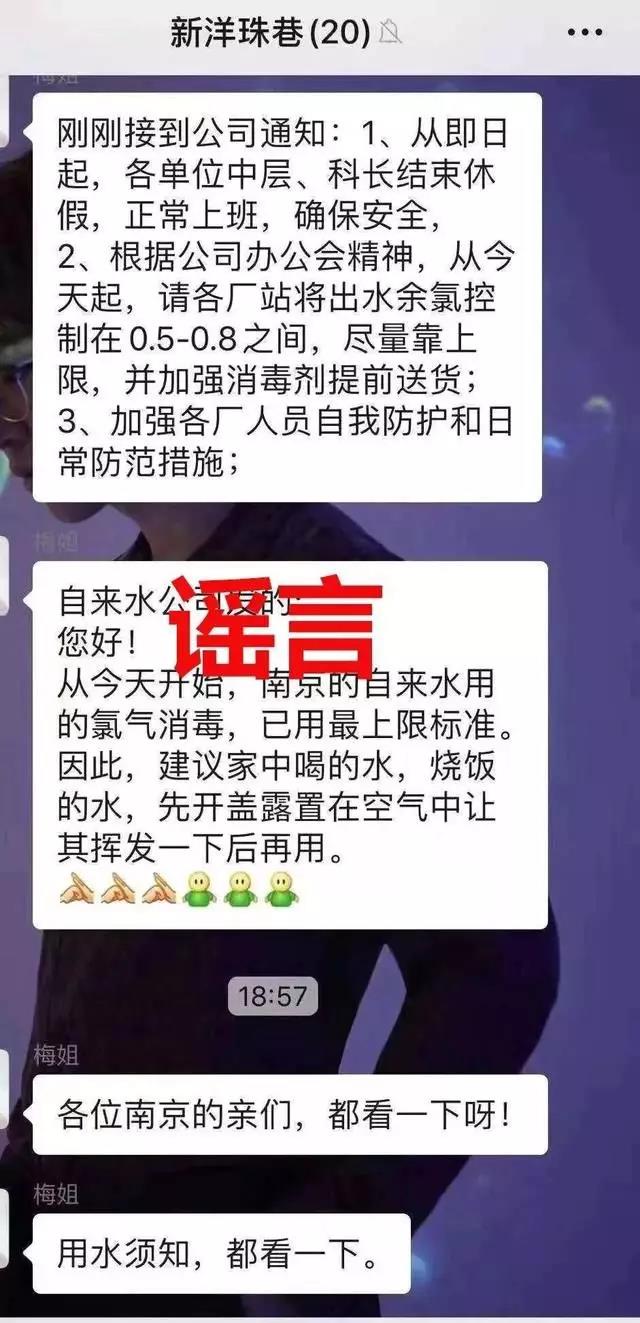Open the group chat overflow menu
The height and width of the screenshot is (1323, 640).
[x=584, y=32]
